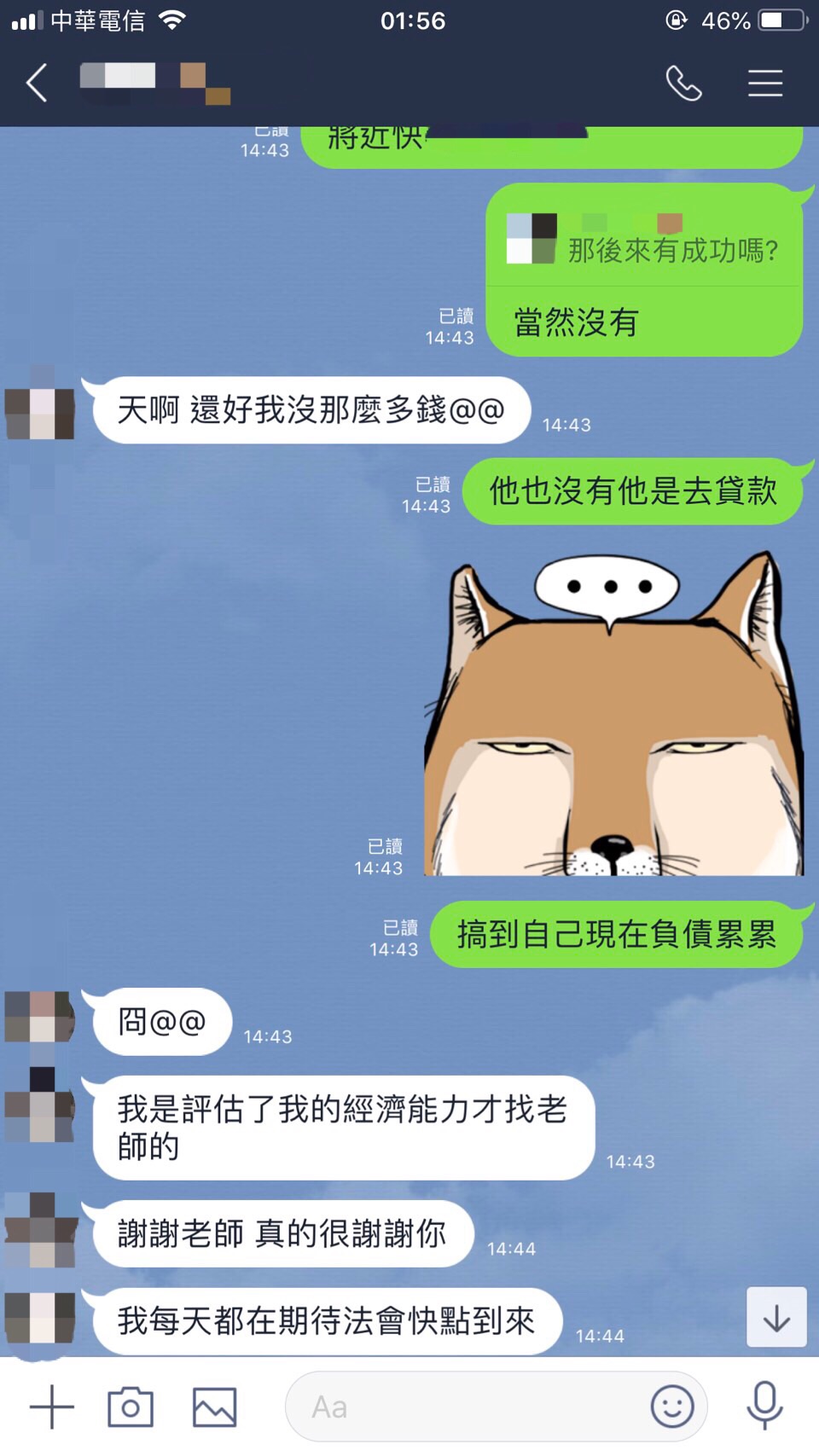Start a voice call in this chat
Image resolution: width=819 pixels, height=1456 pixels.
(x=683, y=84)
